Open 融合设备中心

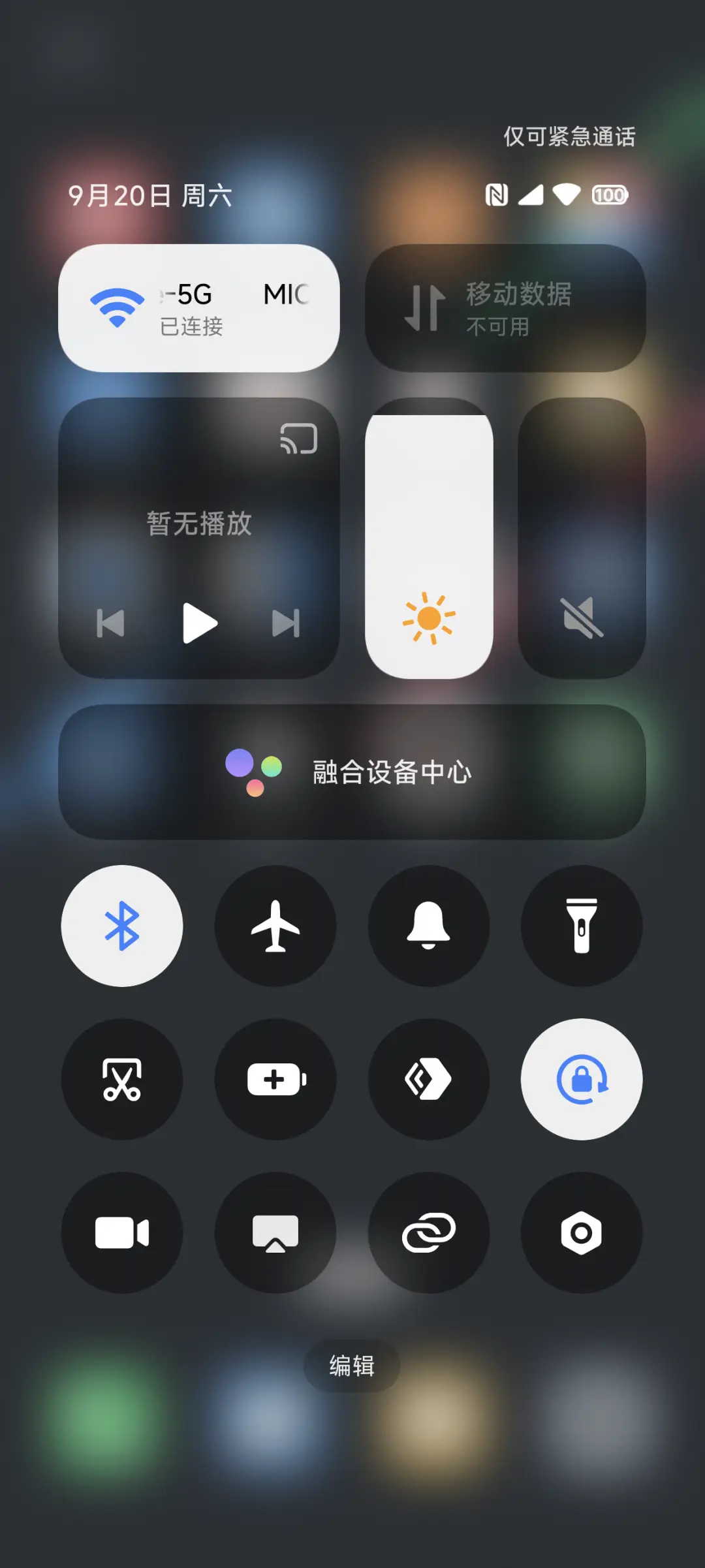pos(352,772)
